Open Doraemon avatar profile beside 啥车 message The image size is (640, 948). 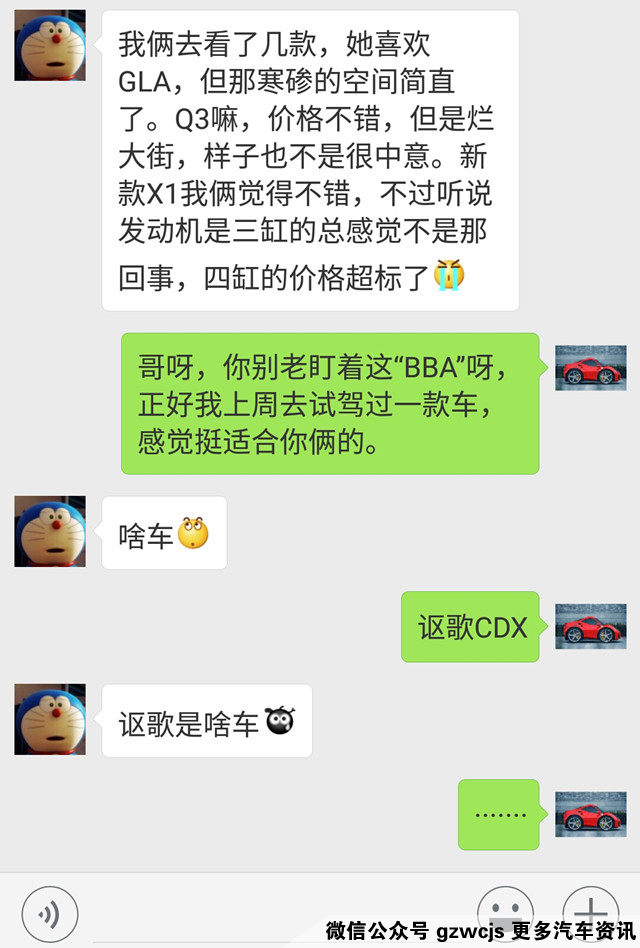pos(50,532)
